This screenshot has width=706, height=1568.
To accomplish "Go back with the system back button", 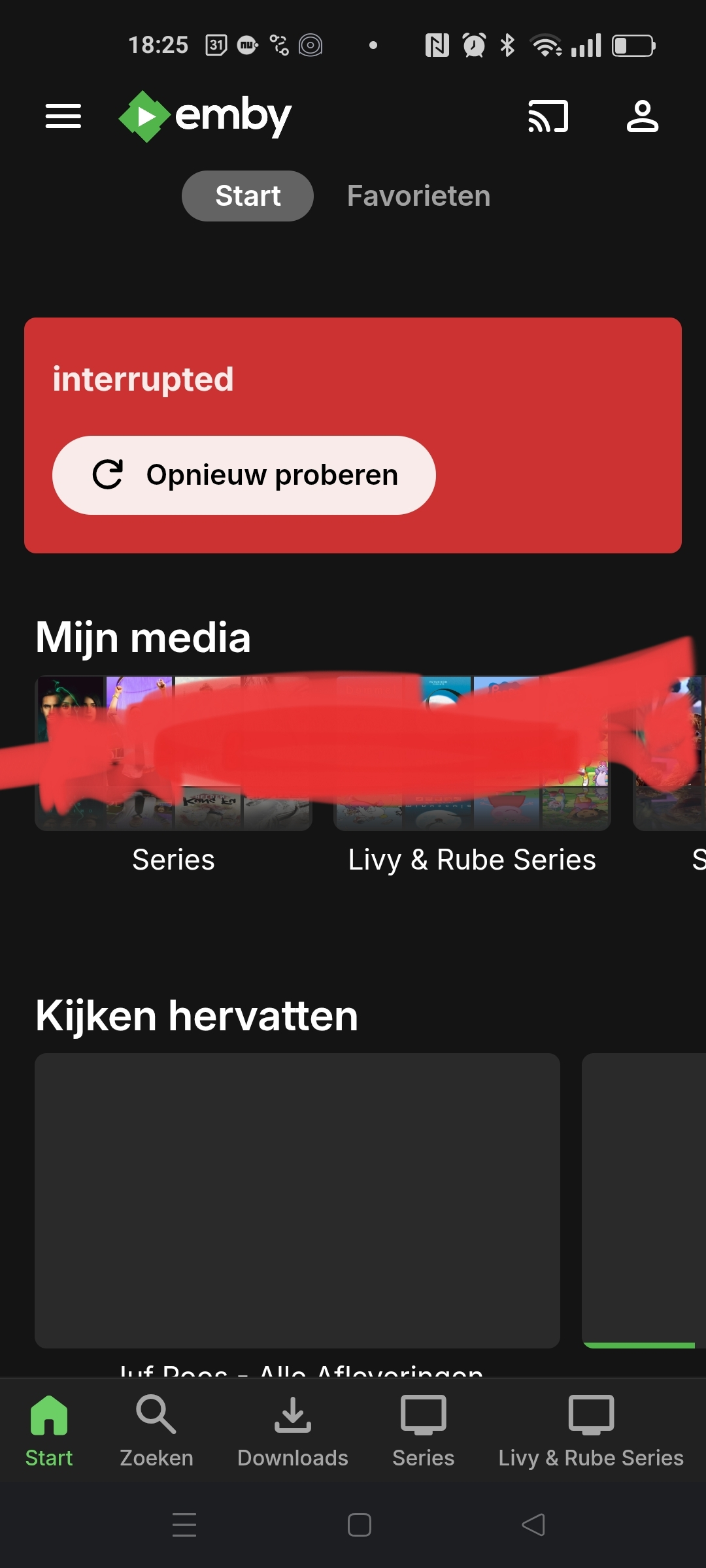I will tap(533, 1525).
